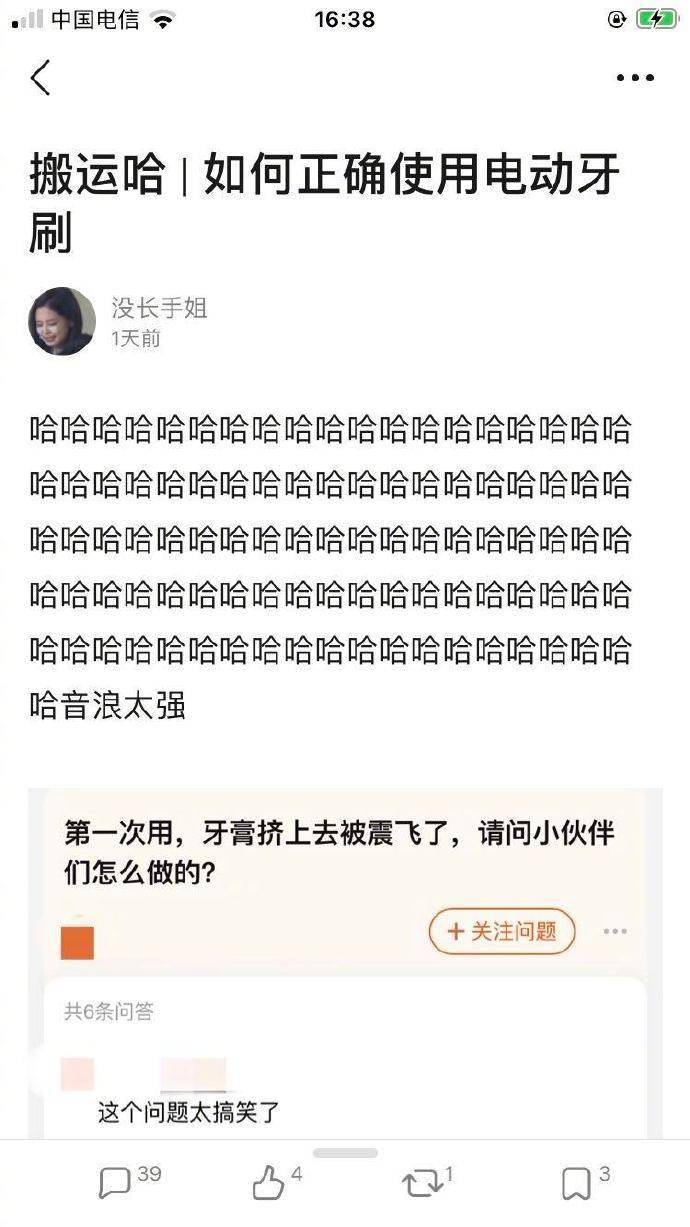This screenshot has height=1227, width=690.
Task: Open the three-dot overflow menu
Action: [635, 78]
